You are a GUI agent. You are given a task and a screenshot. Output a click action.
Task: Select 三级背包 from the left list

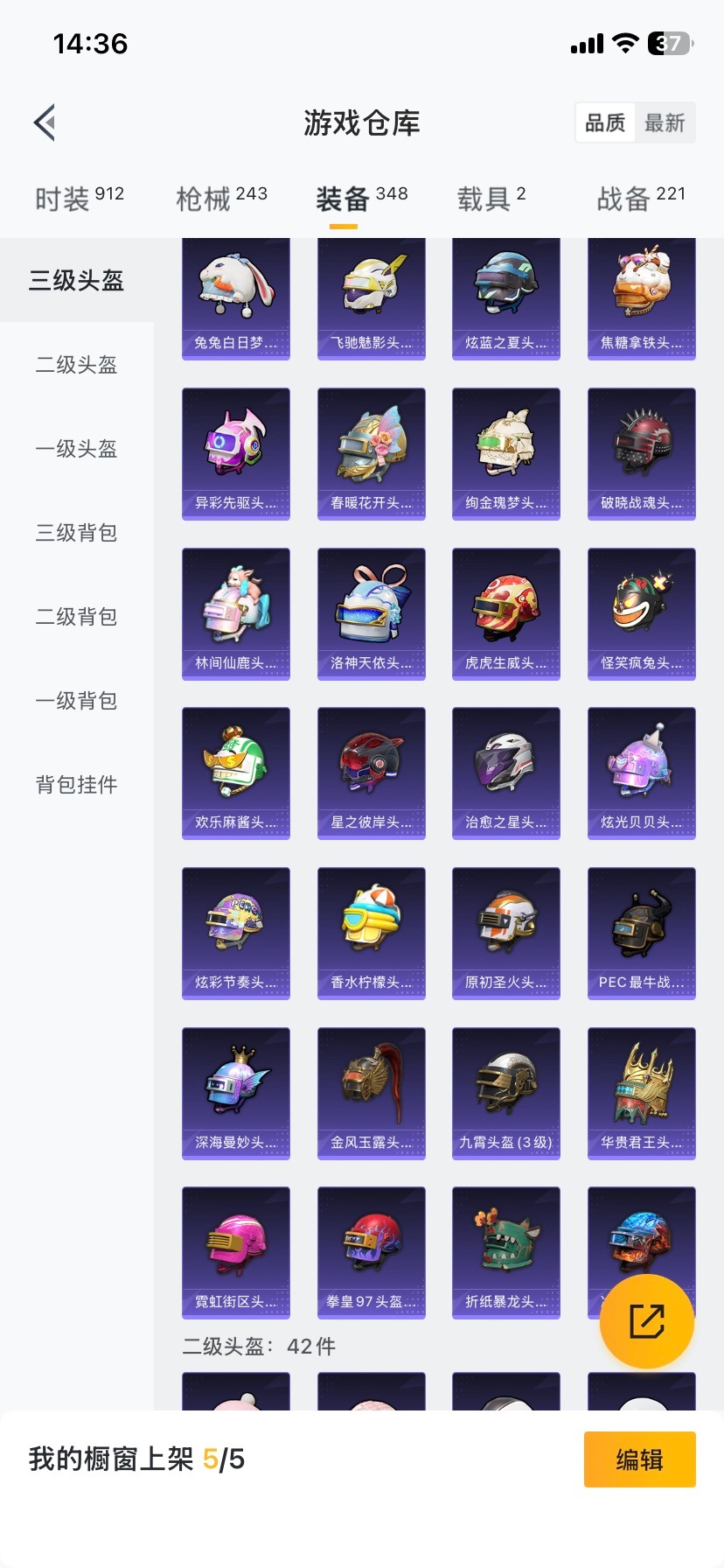pos(75,533)
